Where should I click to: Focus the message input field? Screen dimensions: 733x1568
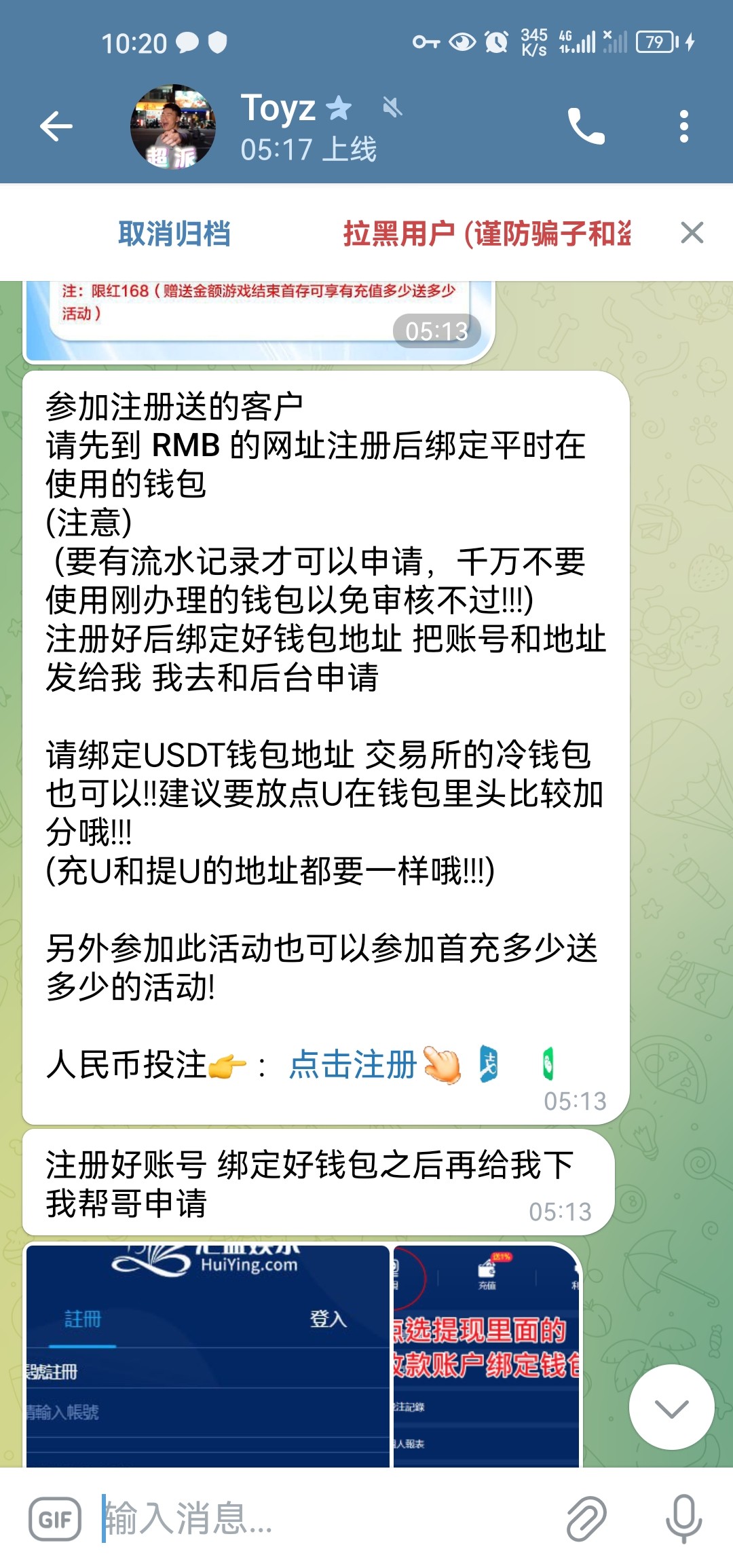click(326, 1518)
